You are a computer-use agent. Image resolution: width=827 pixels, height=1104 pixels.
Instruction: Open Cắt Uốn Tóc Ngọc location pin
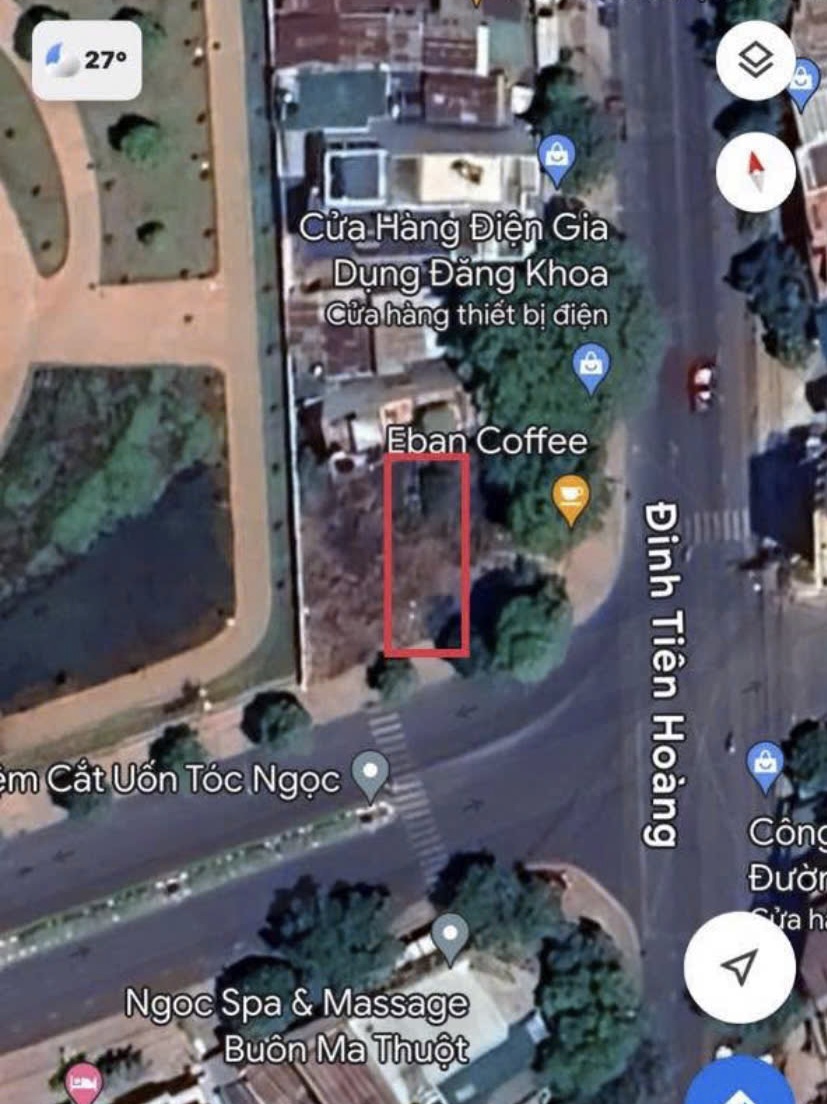click(373, 773)
